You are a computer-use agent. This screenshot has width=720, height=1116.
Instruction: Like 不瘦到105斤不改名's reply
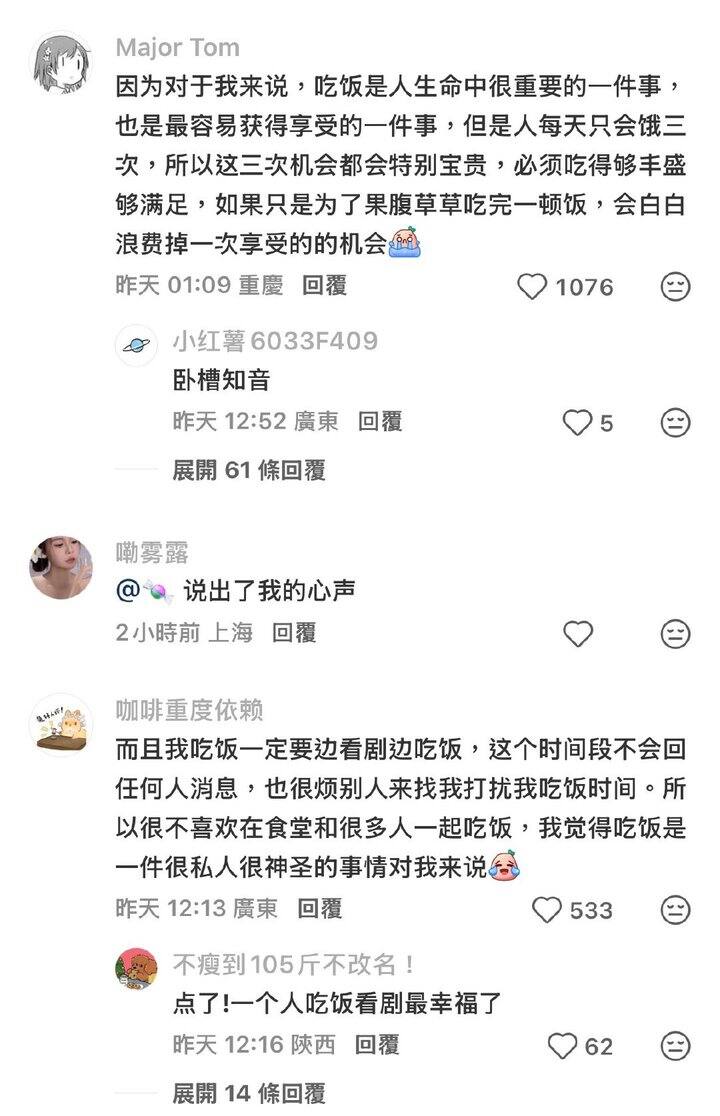click(563, 1046)
